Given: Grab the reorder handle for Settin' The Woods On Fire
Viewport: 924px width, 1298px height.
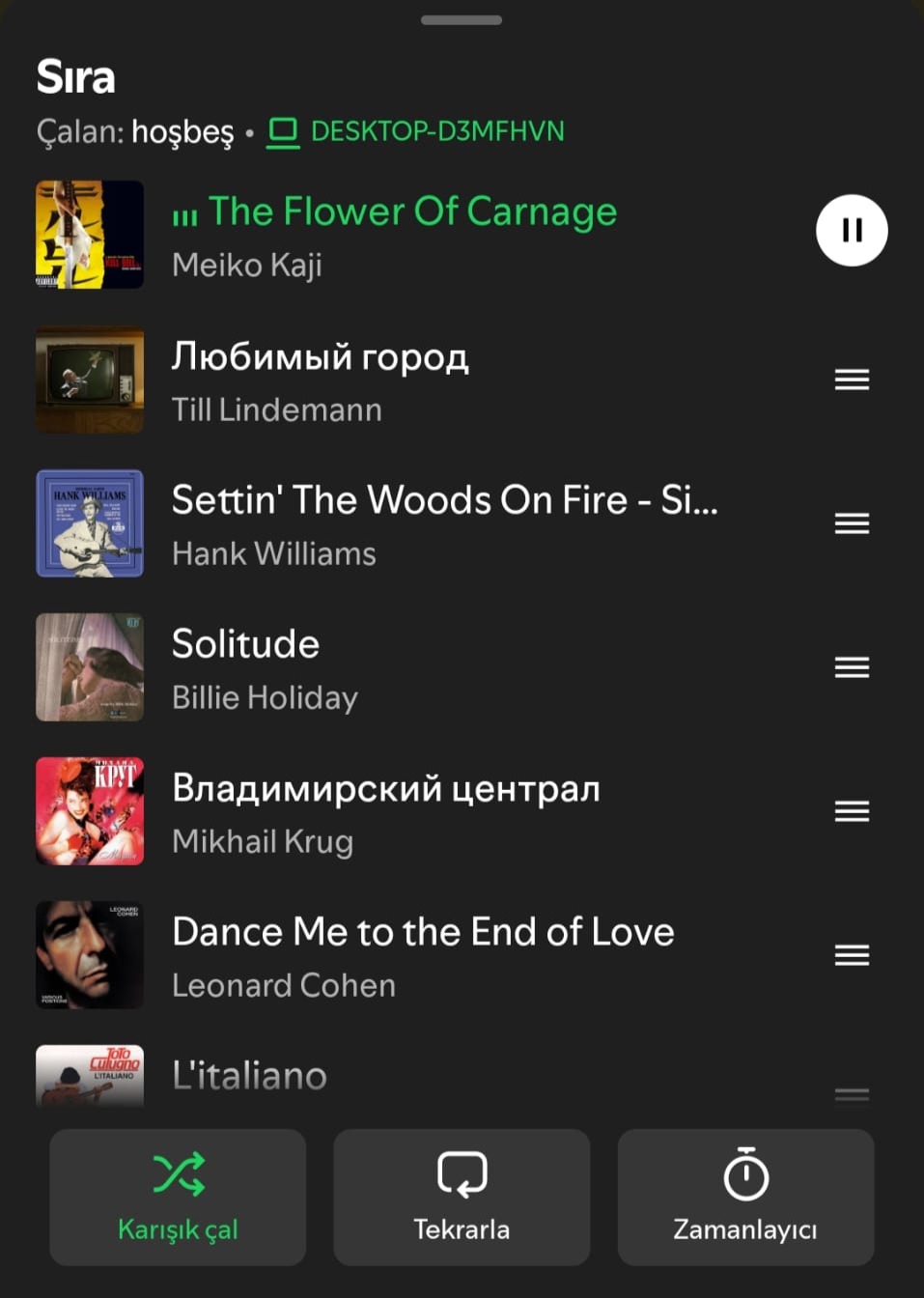Looking at the screenshot, I should (x=851, y=522).
